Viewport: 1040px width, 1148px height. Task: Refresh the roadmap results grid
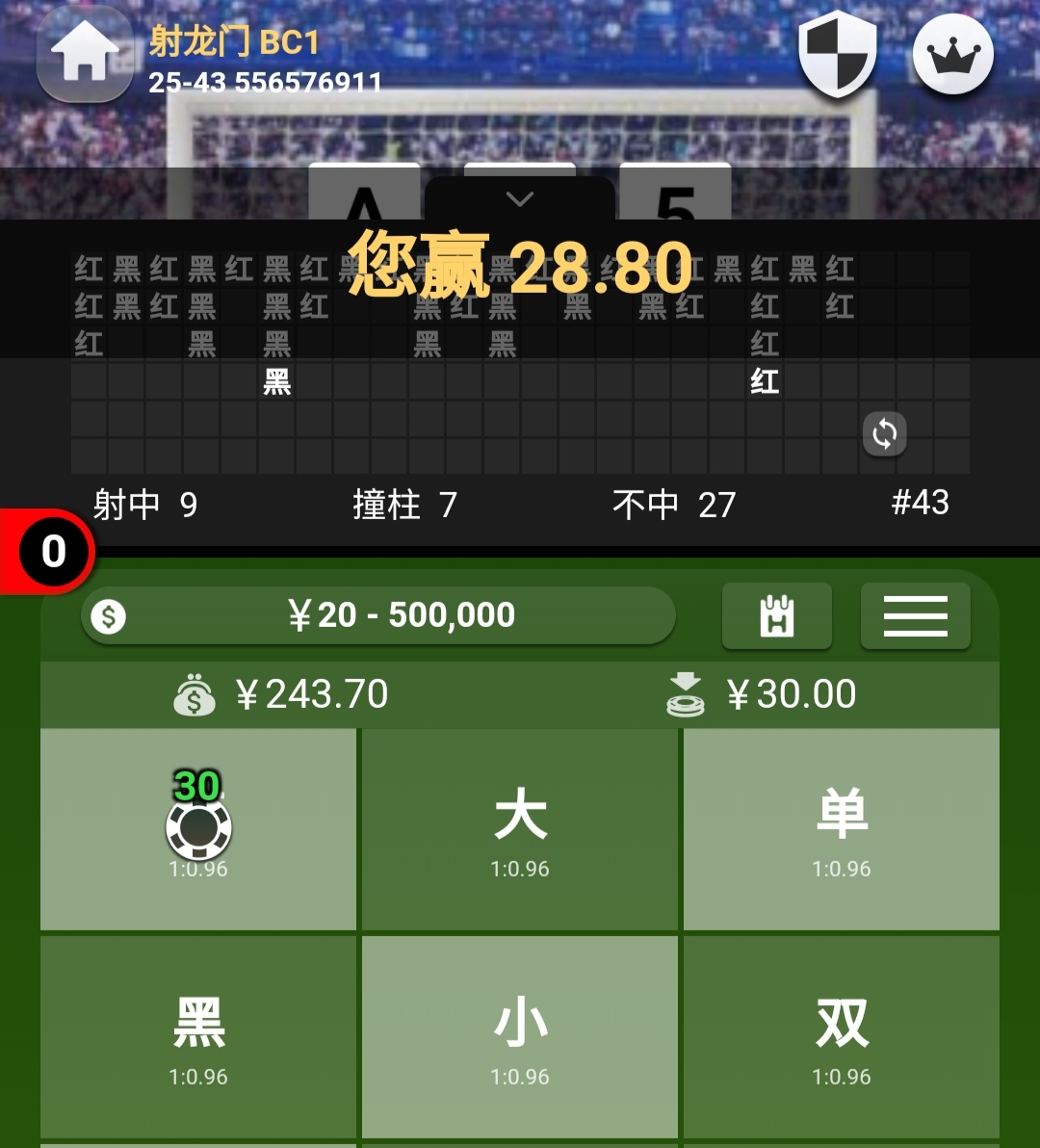[884, 434]
